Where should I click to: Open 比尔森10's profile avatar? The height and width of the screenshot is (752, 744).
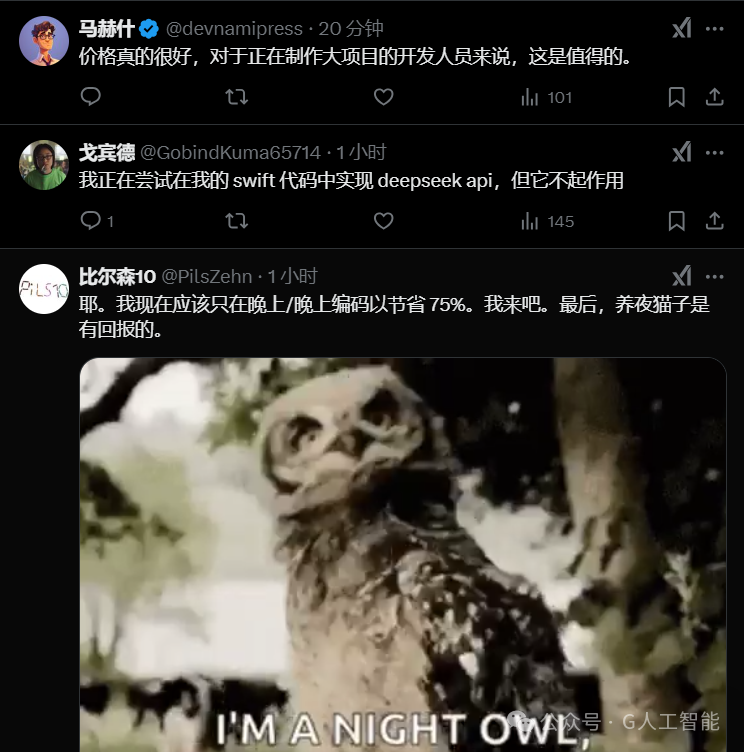tap(44, 289)
